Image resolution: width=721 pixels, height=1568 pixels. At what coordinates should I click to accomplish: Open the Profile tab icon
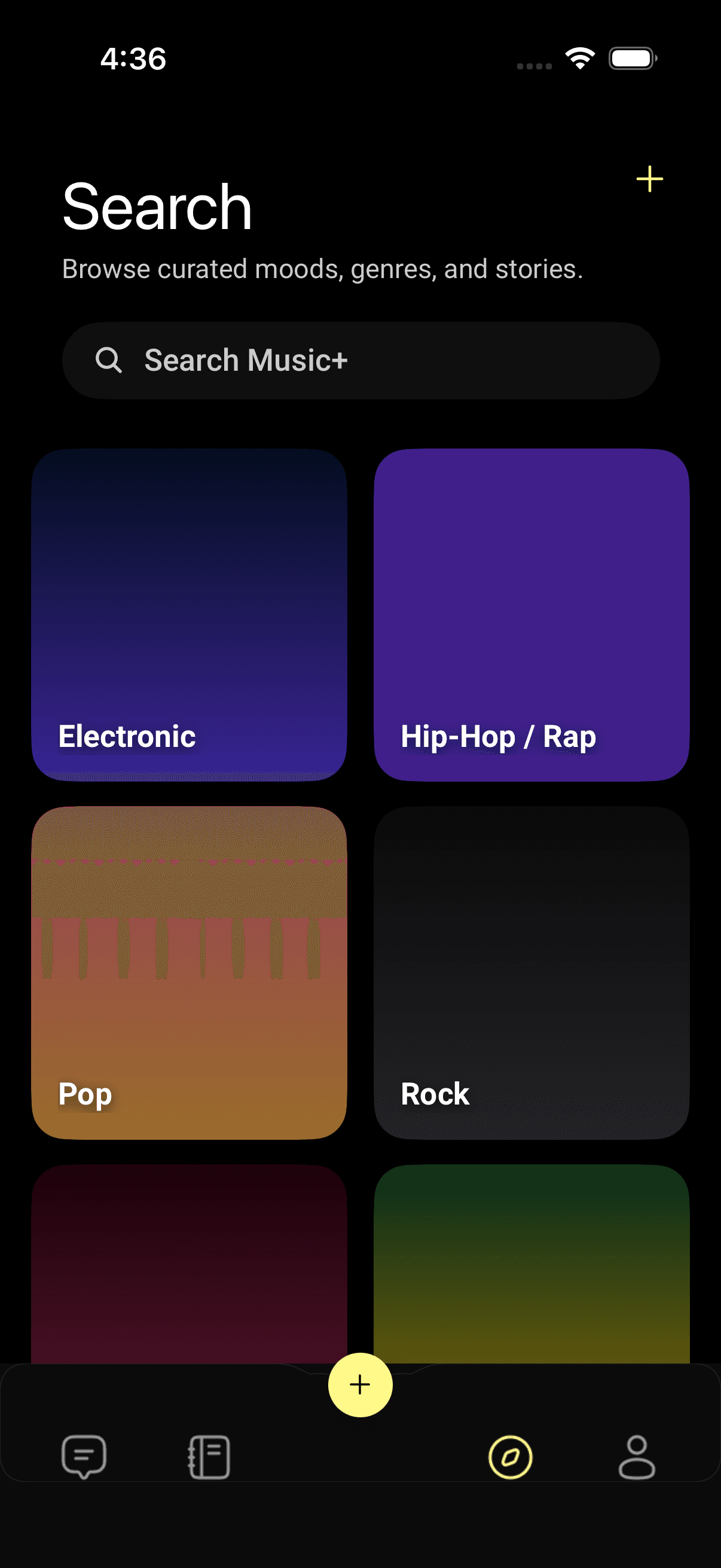[637, 1456]
